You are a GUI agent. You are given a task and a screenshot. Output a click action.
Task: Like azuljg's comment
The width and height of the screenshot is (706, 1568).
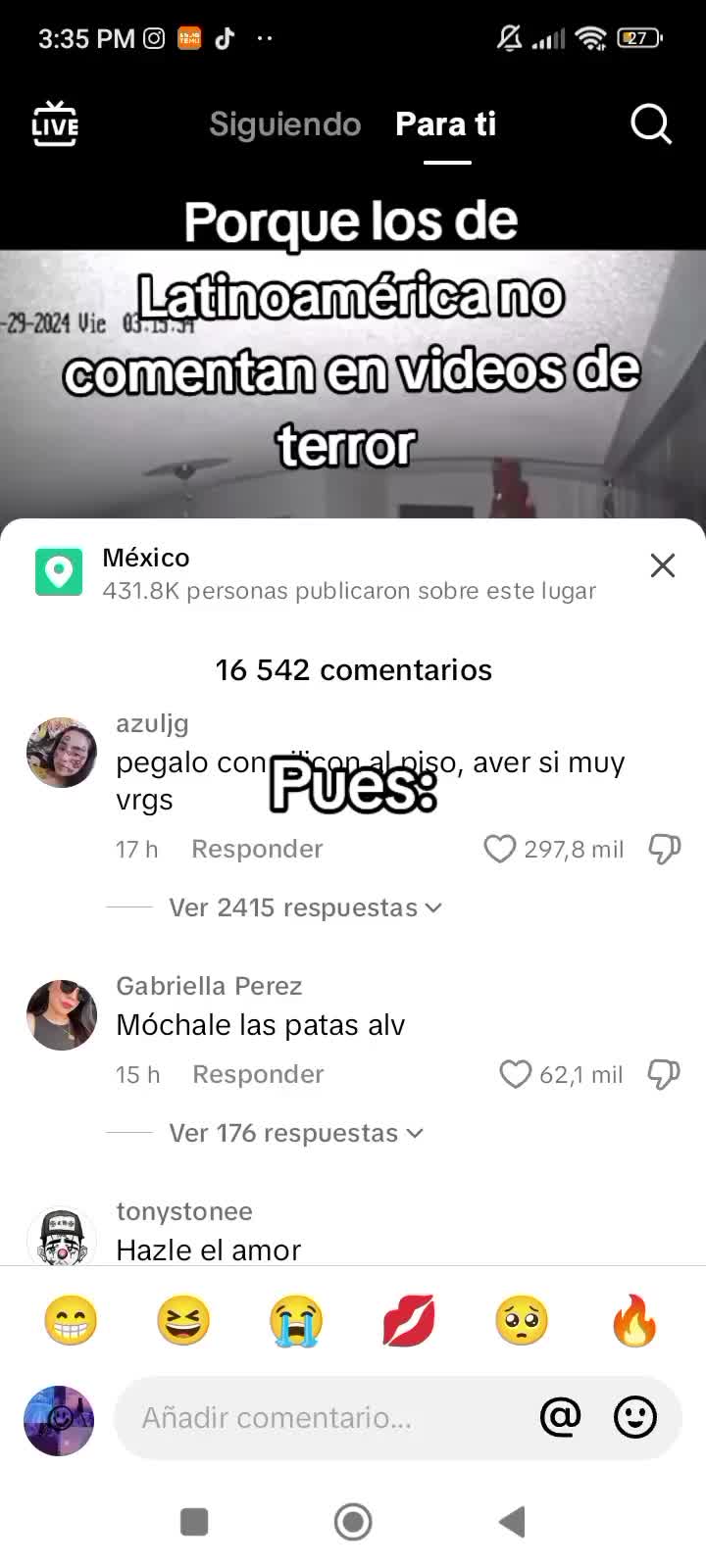click(x=500, y=849)
